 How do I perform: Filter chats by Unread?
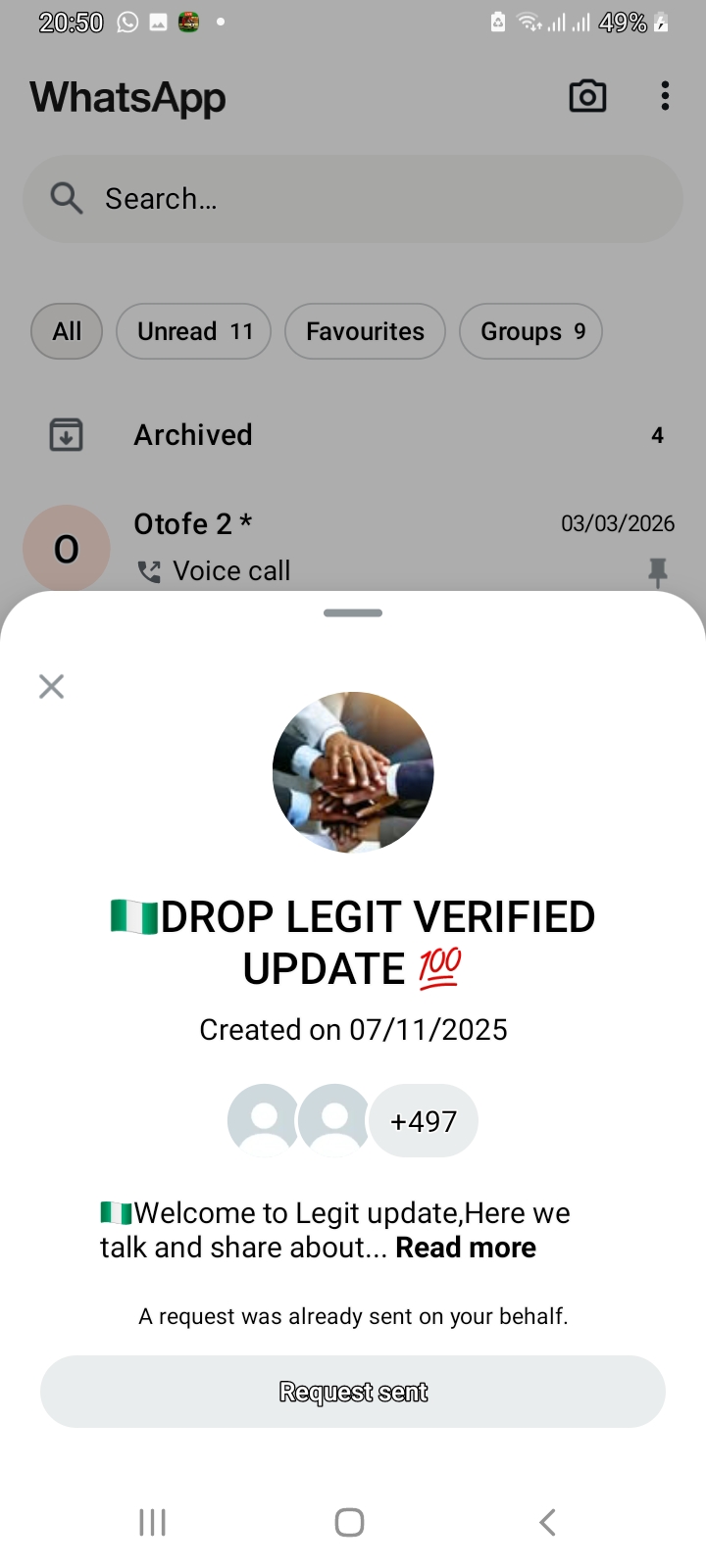click(x=194, y=331)
